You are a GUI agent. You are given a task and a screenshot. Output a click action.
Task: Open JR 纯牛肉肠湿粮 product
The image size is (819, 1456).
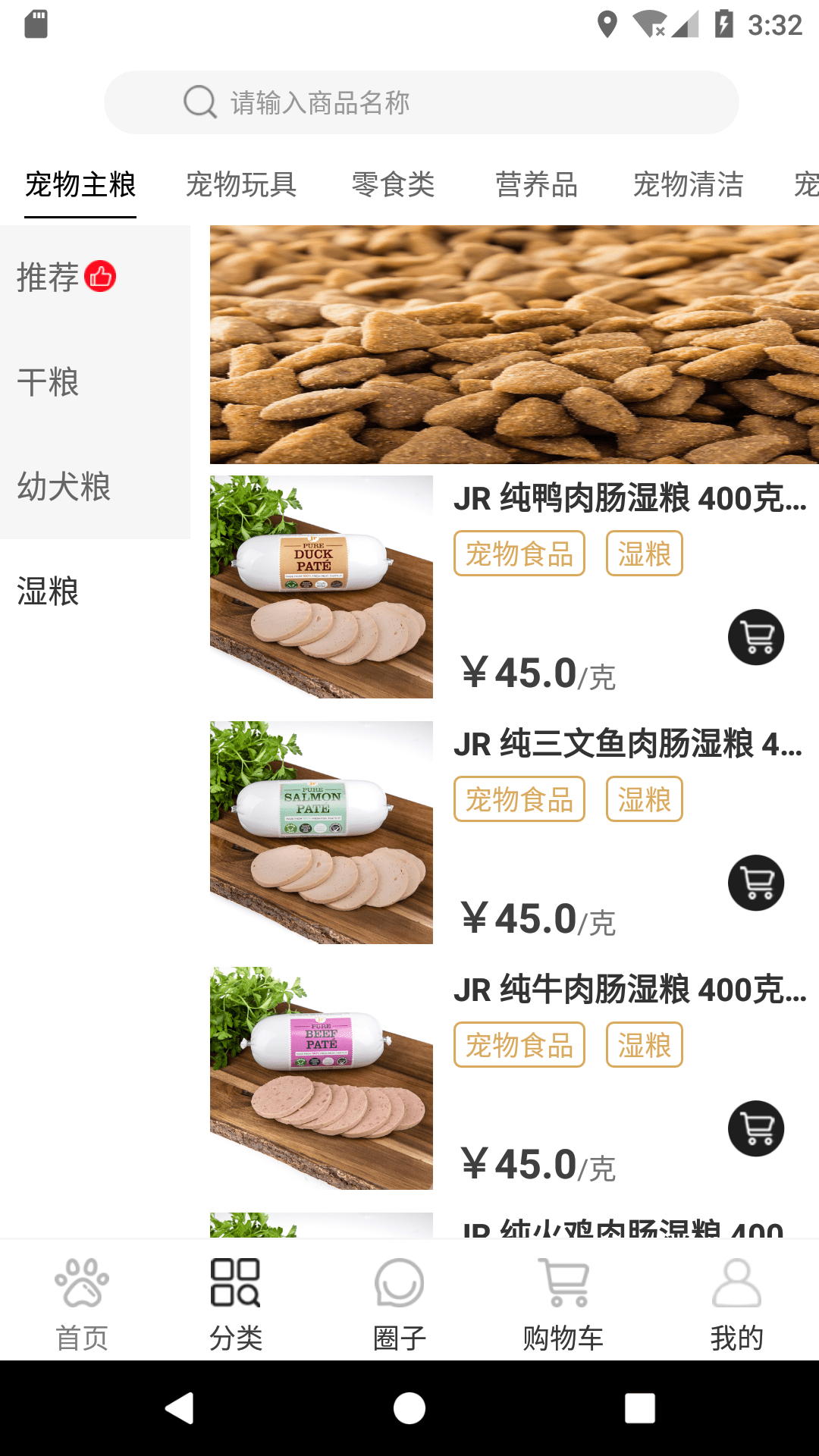coord(629,990)
